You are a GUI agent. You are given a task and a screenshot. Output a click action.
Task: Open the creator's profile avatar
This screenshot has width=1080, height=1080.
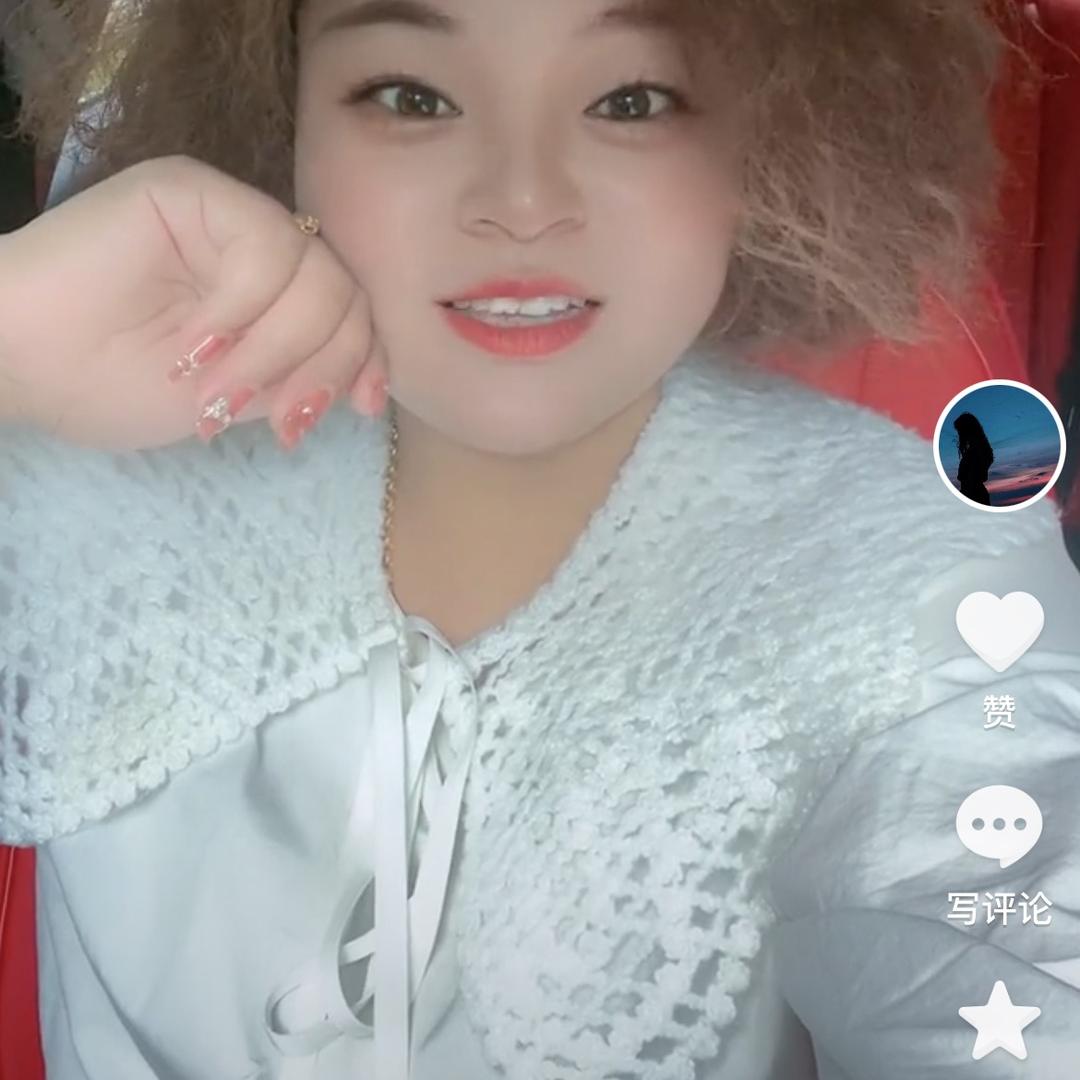coord(999,446)
